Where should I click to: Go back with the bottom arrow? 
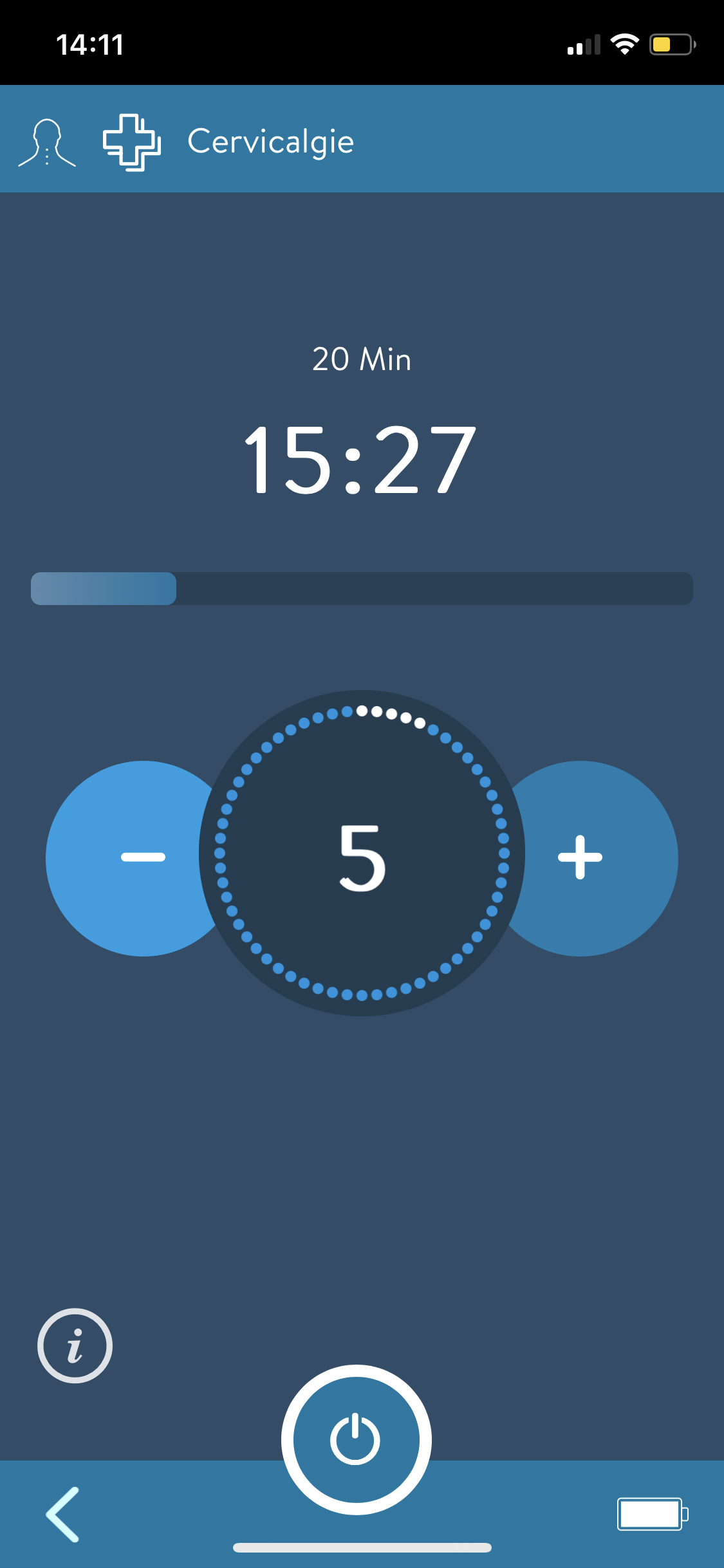click(x=63, y=1514)
